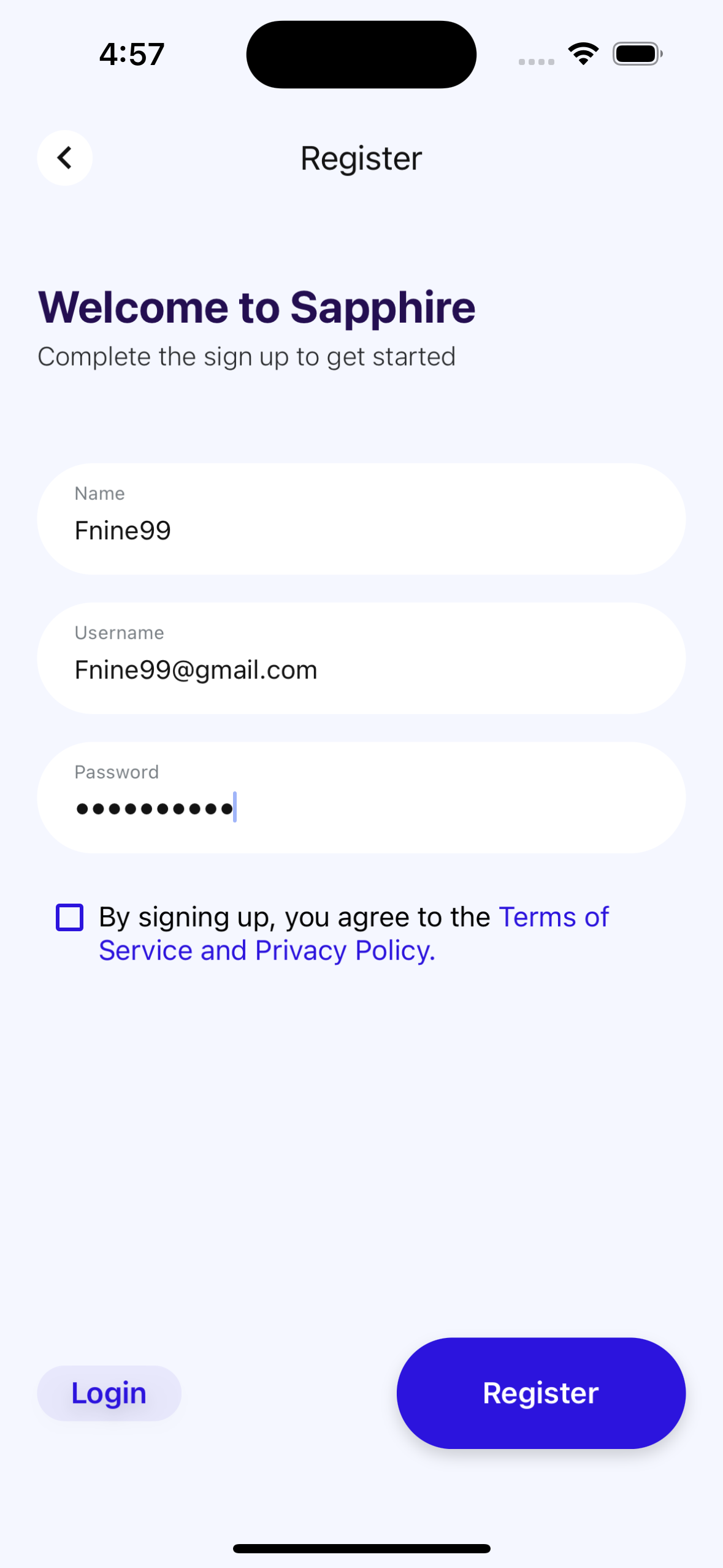This screenshot has width=723, height=1568.
Task: Tap the battery indicator icon
Action: (637, 54)
